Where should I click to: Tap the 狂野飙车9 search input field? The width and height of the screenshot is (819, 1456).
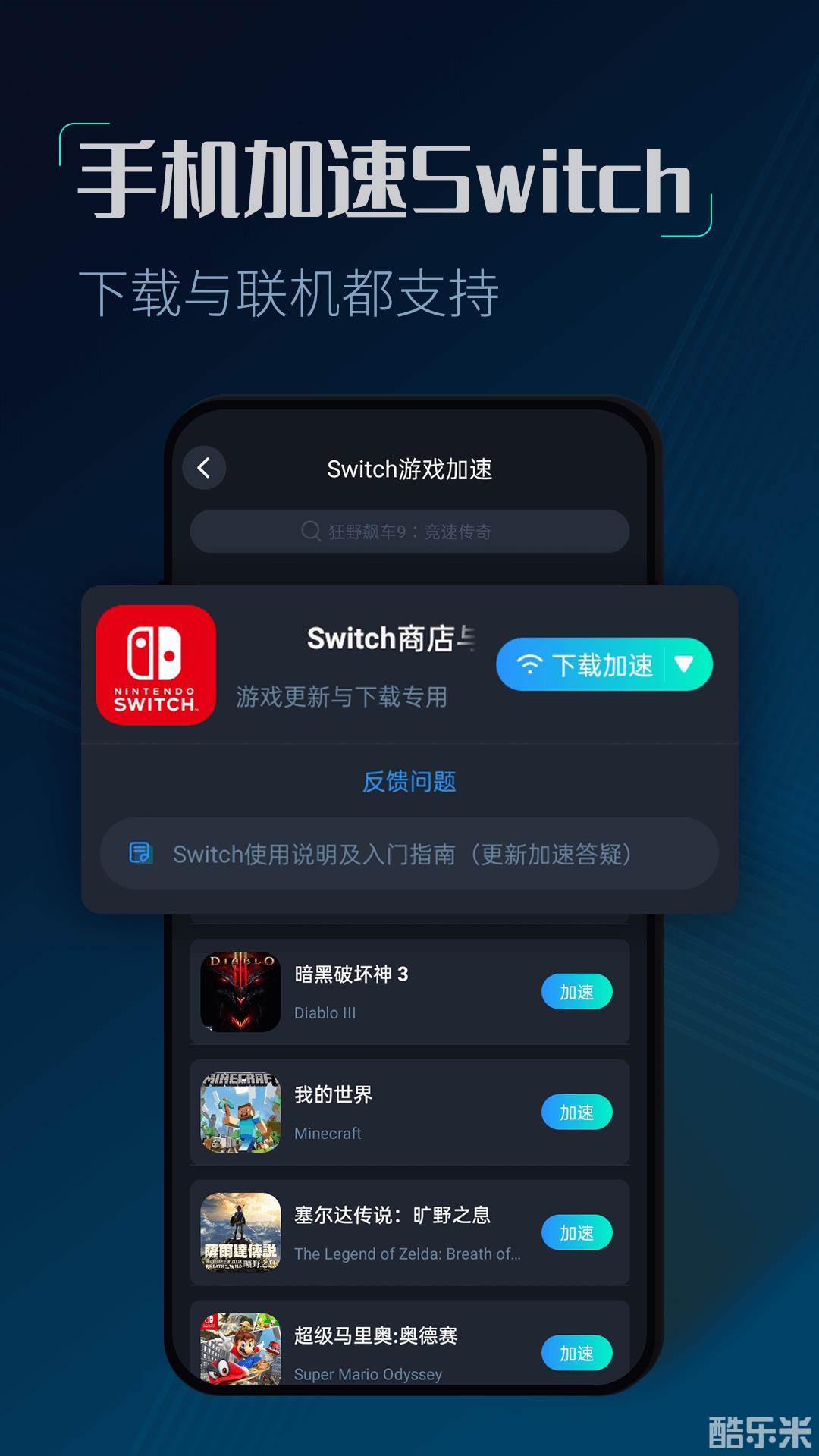click(409, 532)
